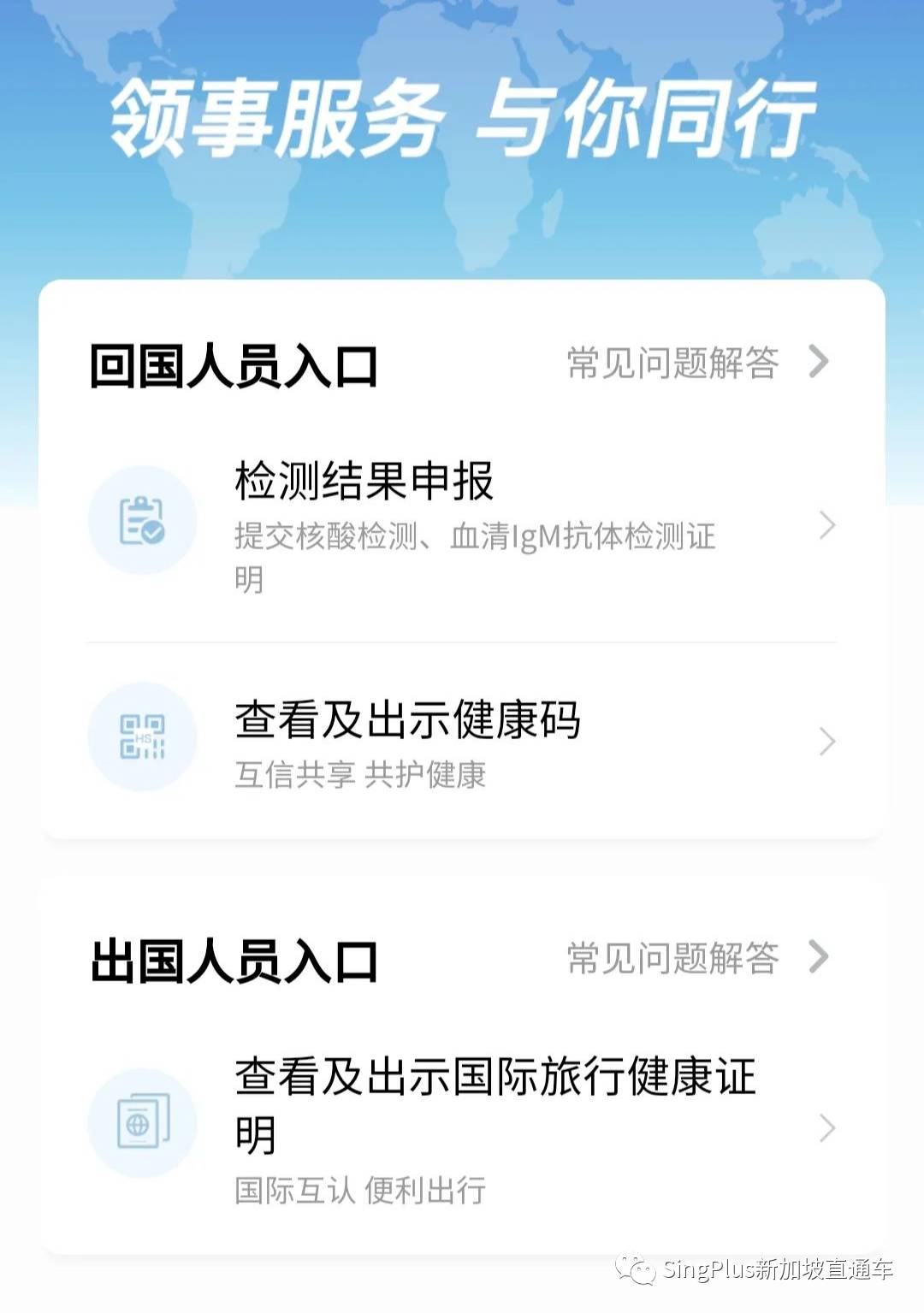
Task: Open the arrow beside 查看及出示健康码
Action: pyautogui.click(x=826, y=741)
